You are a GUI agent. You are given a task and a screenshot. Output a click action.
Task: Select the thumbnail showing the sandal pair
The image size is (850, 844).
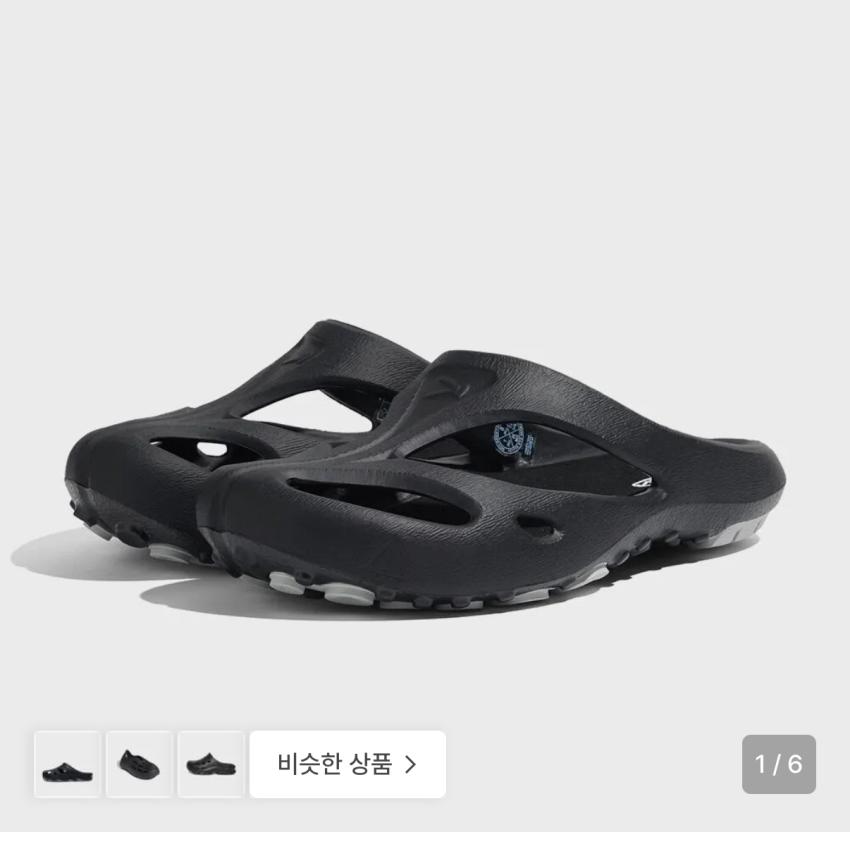click(x=68, y=765)
